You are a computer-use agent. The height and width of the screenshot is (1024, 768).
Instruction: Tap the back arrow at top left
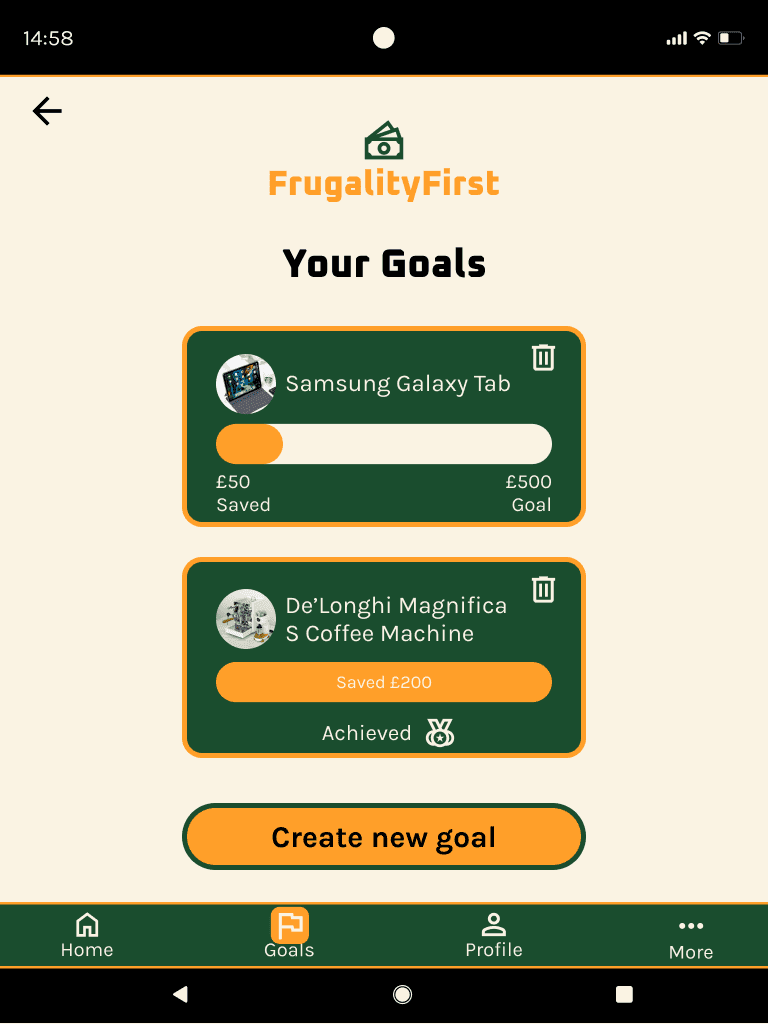(46, 111)
